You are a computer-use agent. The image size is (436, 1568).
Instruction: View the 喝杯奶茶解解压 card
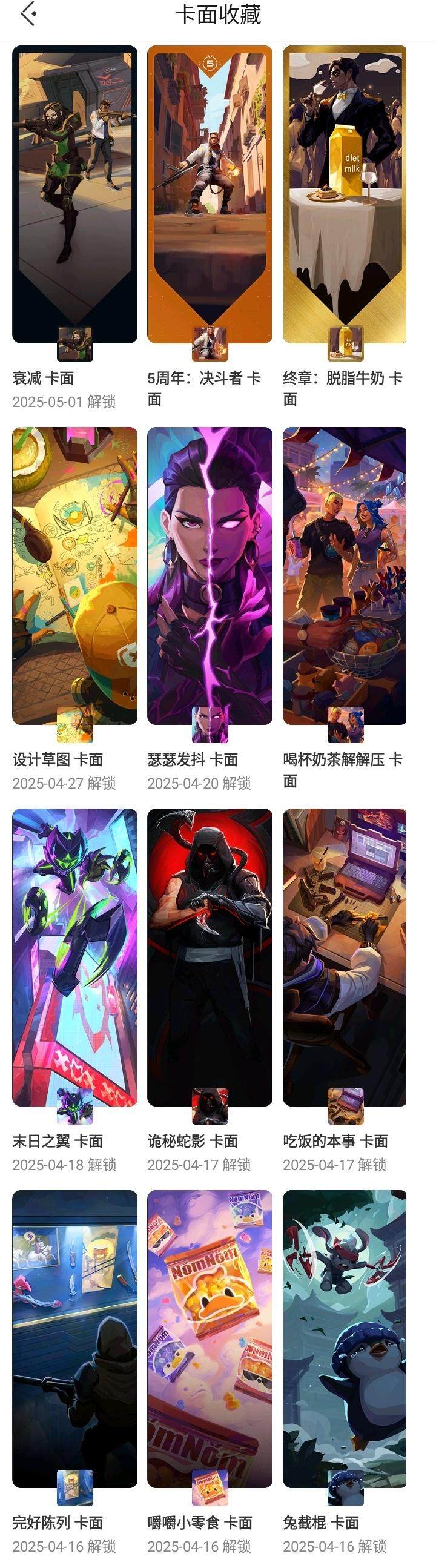coord(345,575)
